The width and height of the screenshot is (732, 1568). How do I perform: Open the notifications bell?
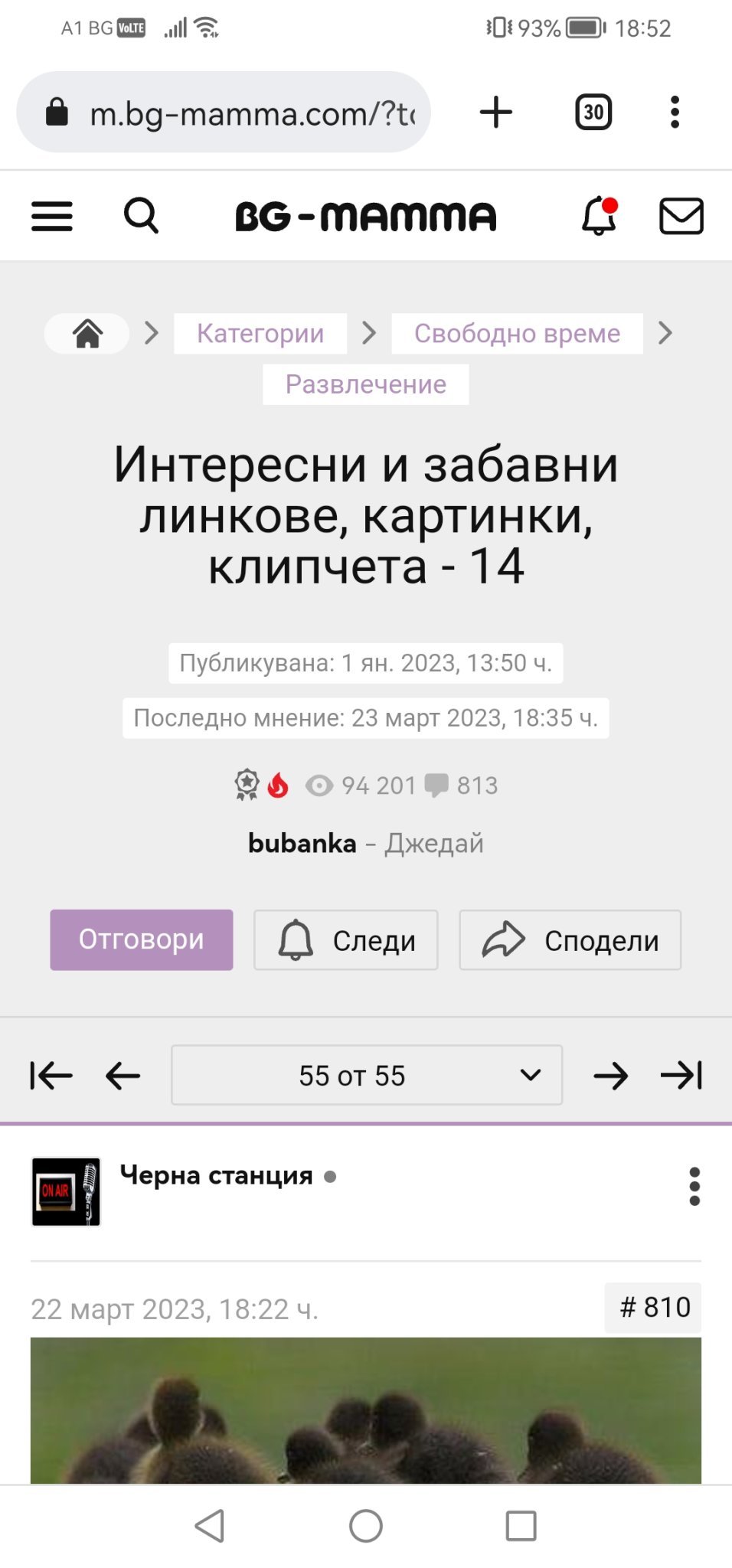pos(600,216)
